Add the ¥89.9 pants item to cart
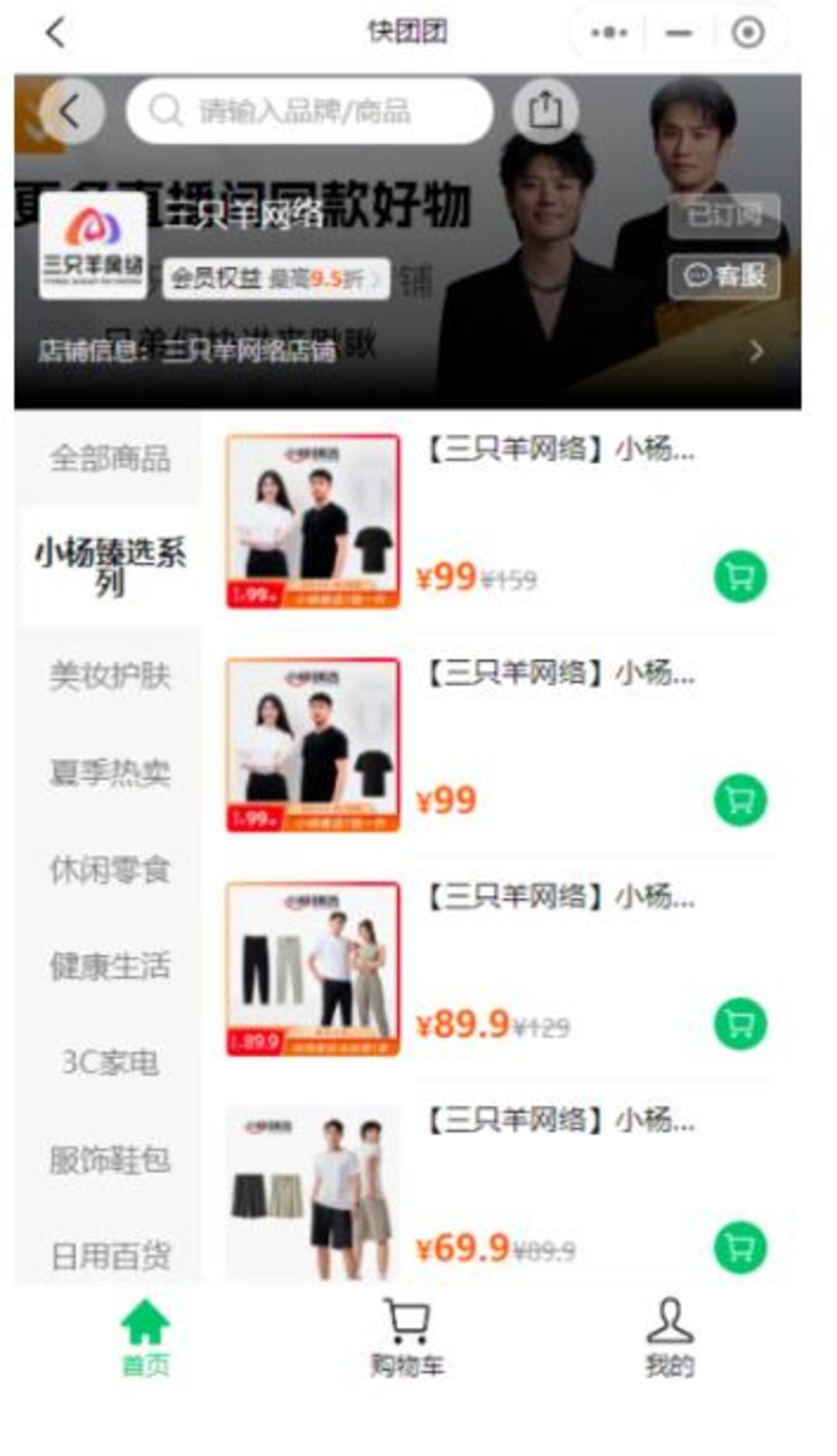The height and width of the screenshot is (1456, 837). click(x=740, y=1024)
